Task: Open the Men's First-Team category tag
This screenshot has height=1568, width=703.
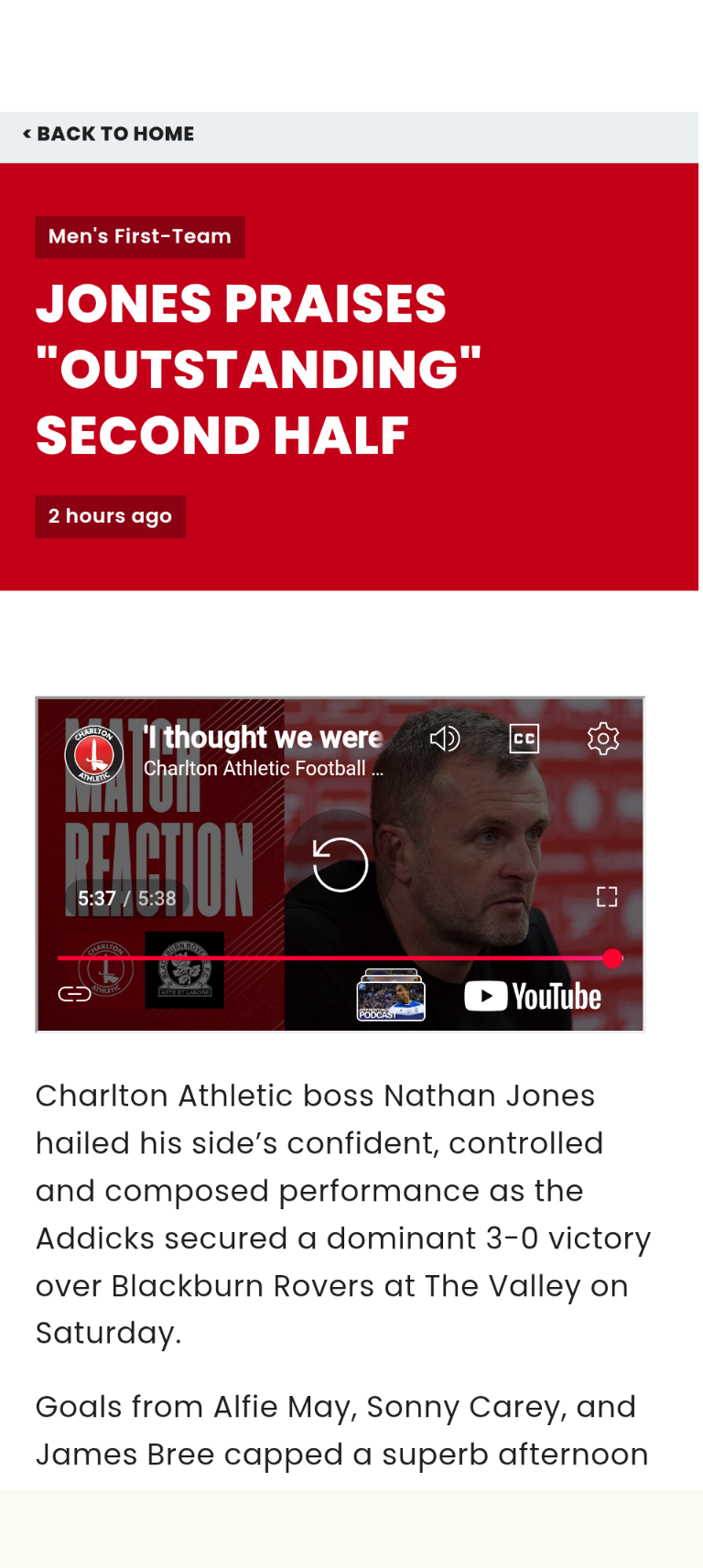Action: [139, 236]
